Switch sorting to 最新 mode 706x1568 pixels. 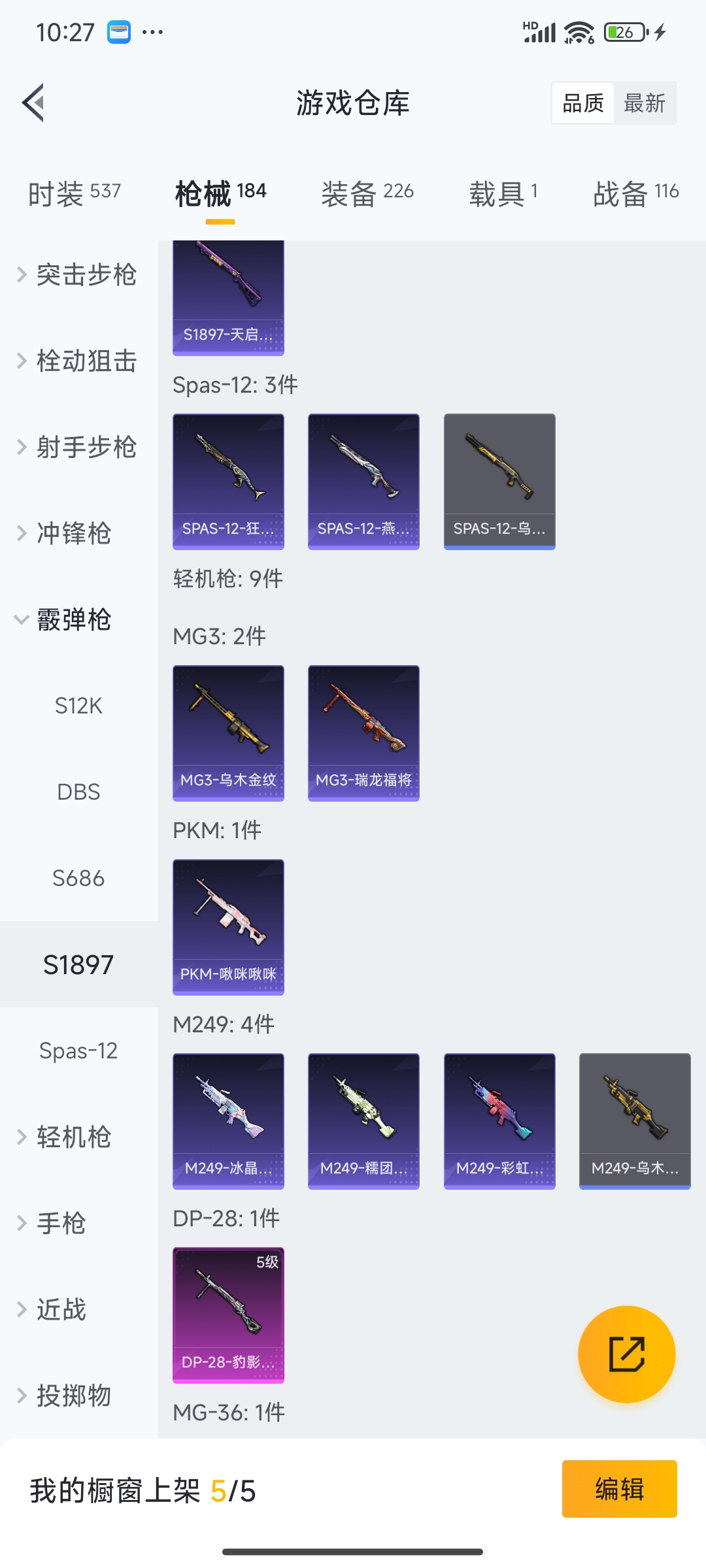pos(645,103)
